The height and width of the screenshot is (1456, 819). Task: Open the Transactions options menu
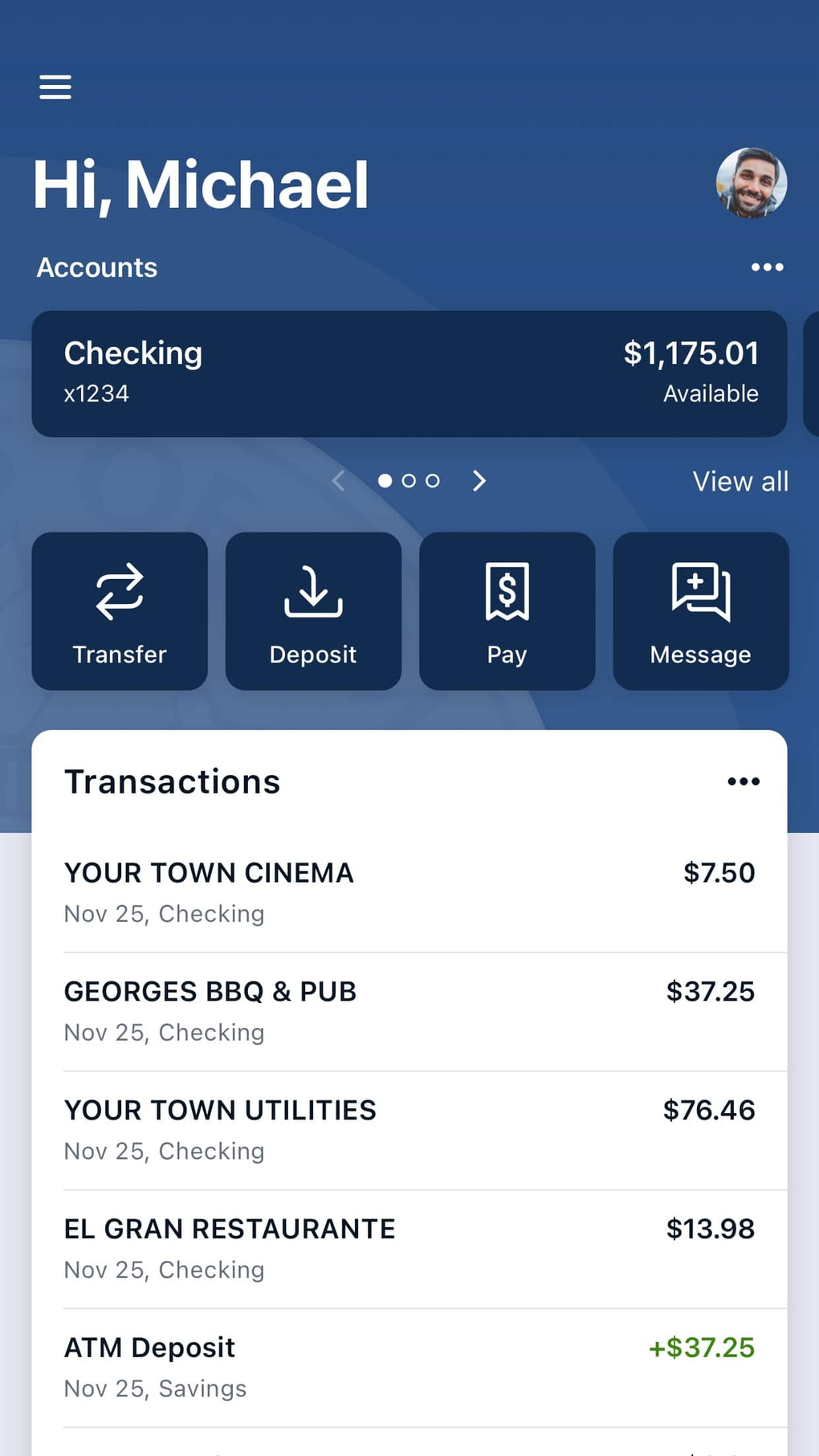coord(744,781)
